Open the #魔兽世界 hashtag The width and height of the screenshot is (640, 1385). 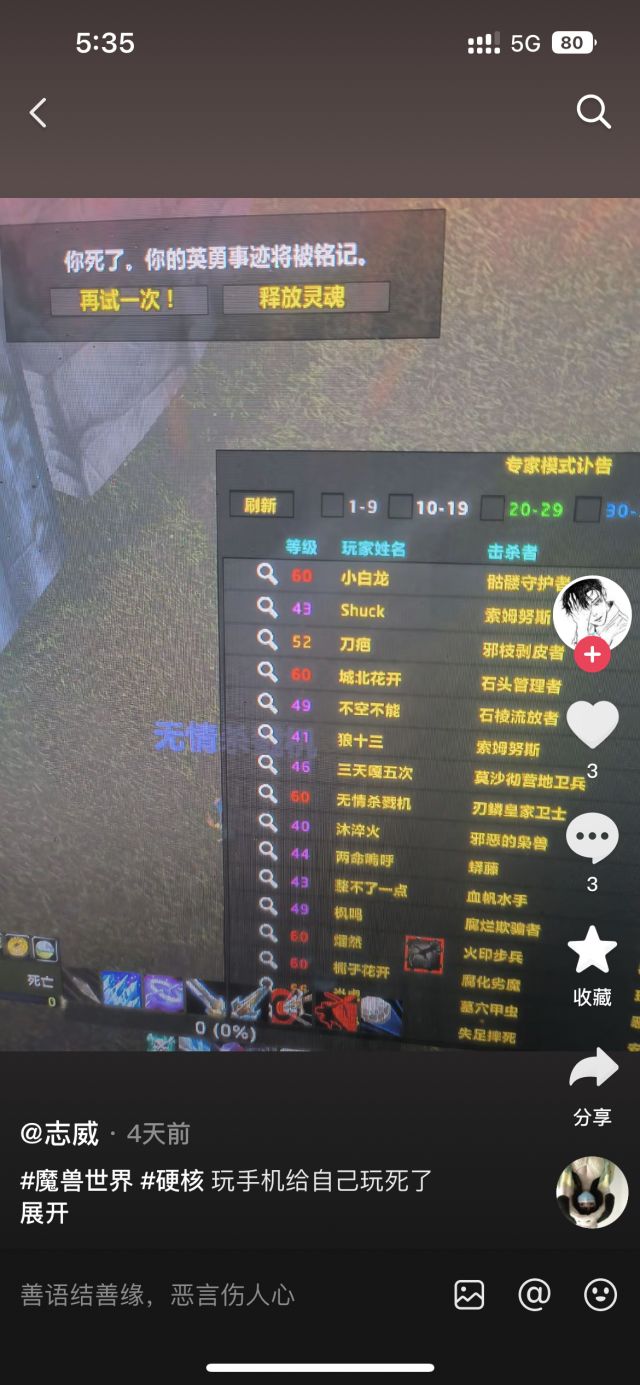point(76,1180)
